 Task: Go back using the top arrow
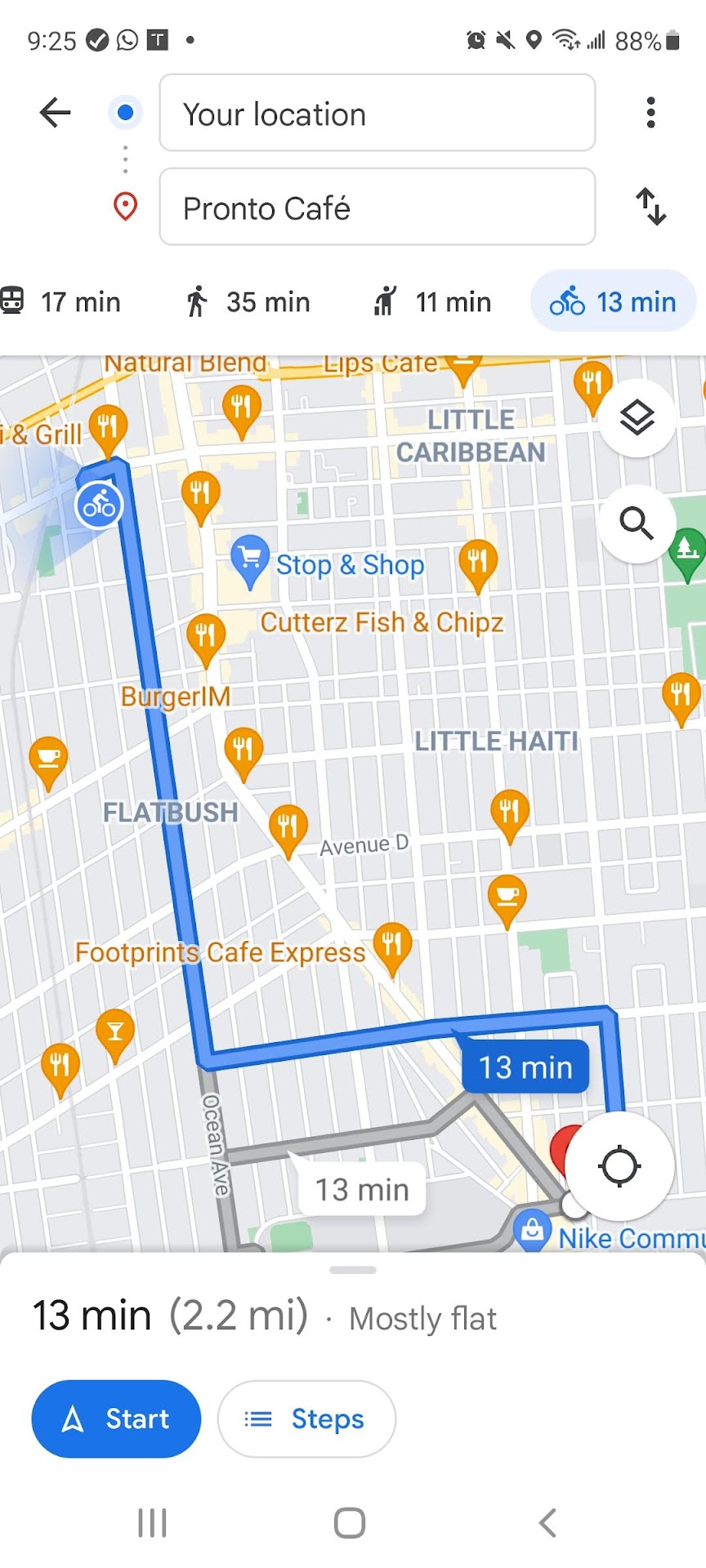pos(56,113)
